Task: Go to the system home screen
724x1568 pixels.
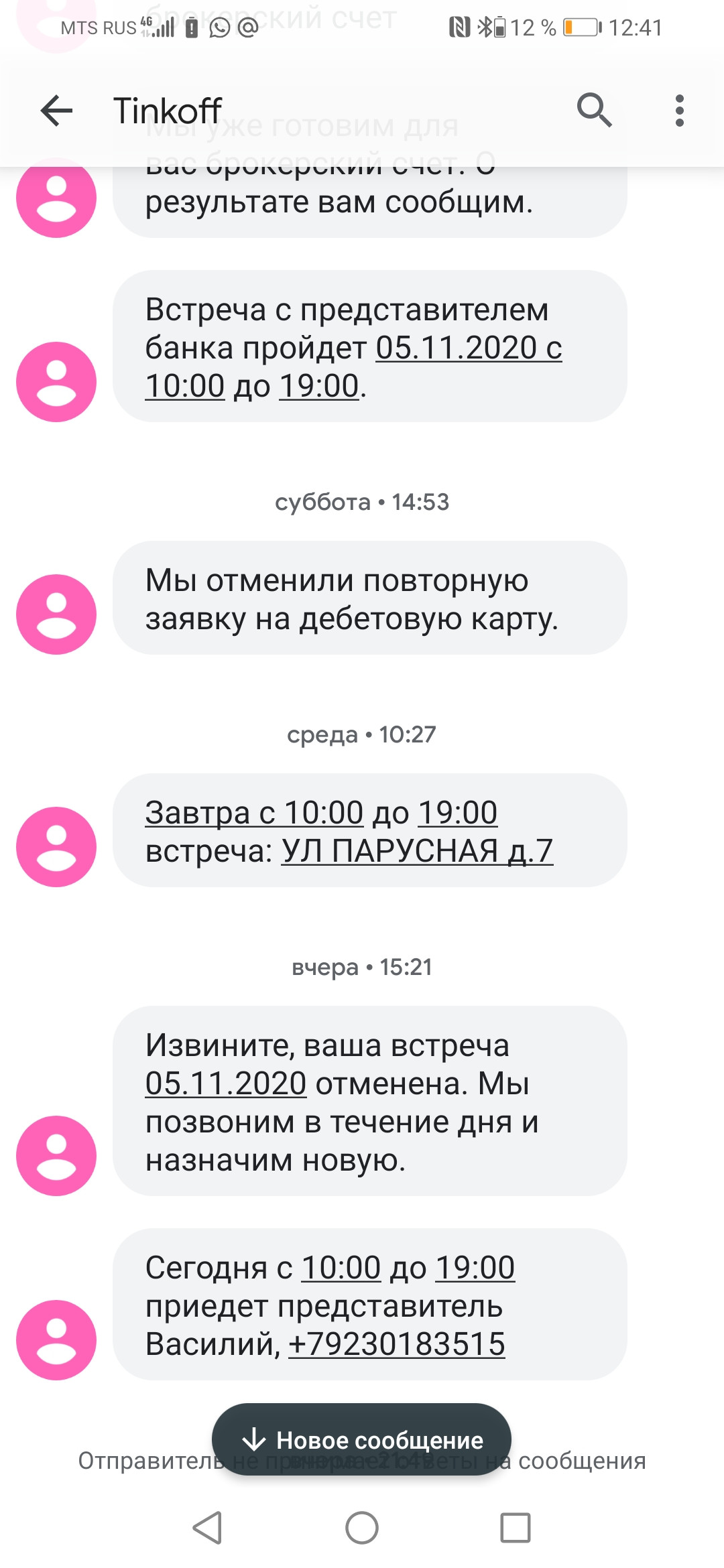Action: 362,1528
